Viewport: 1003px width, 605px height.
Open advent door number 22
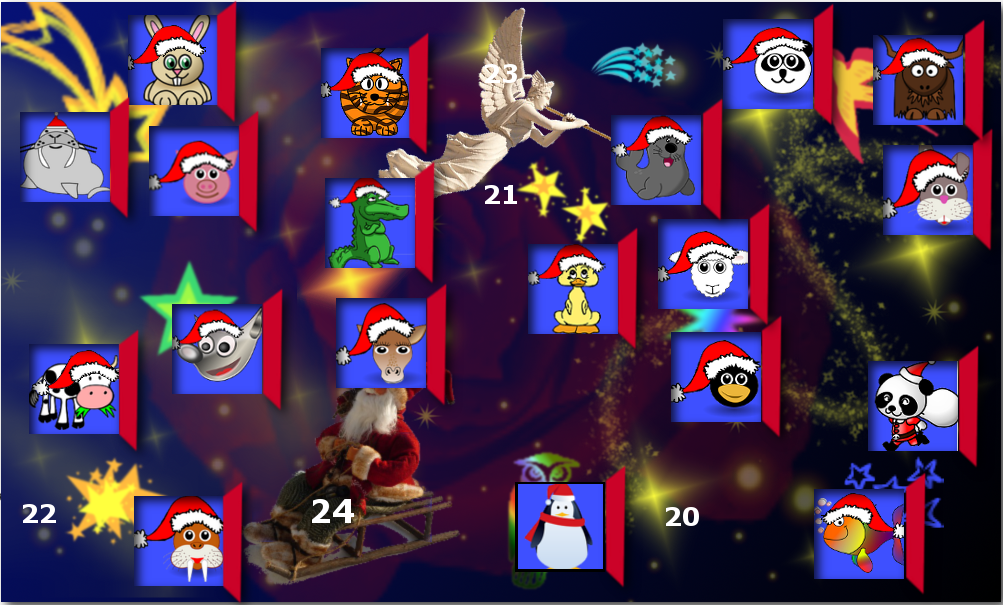[x=40, y=514]
